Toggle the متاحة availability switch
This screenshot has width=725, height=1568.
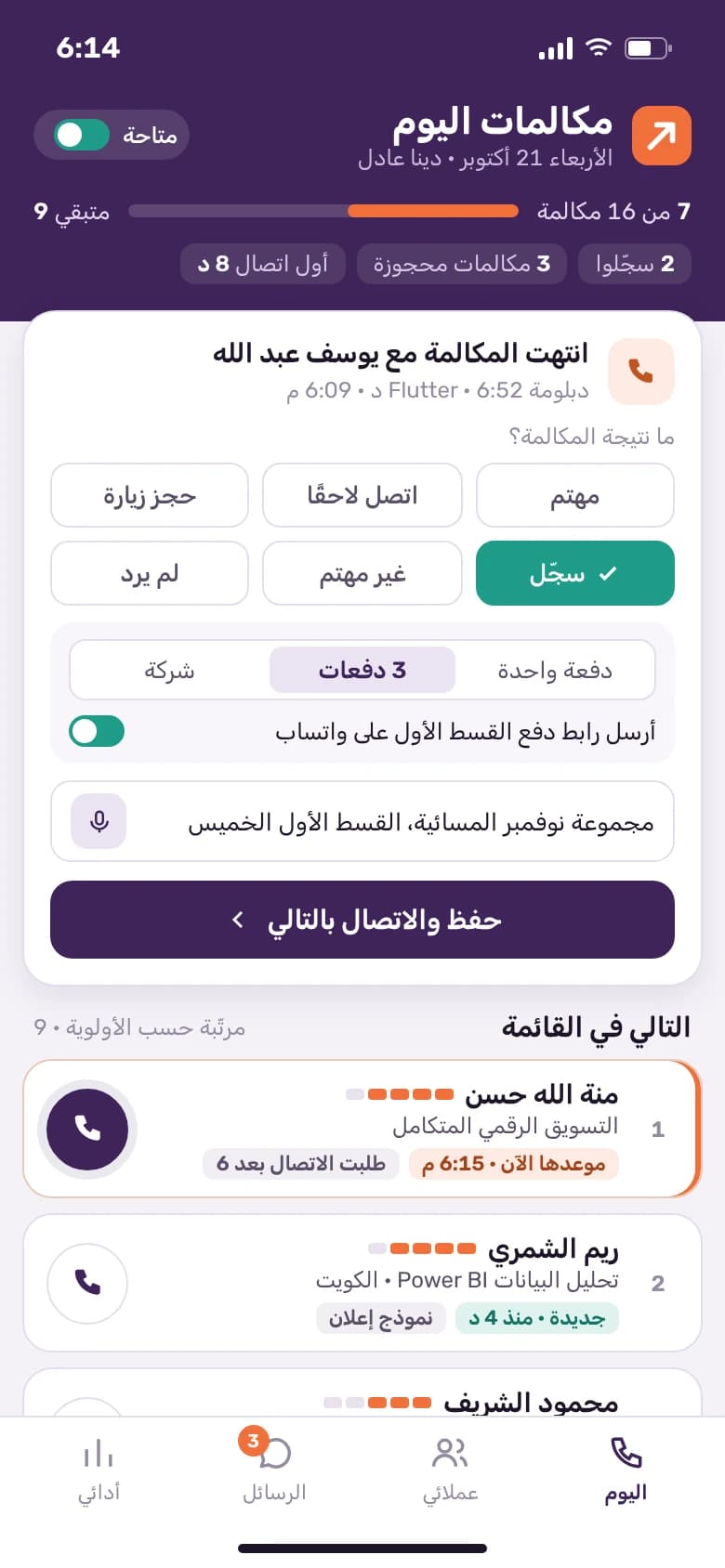click(82, 135)
